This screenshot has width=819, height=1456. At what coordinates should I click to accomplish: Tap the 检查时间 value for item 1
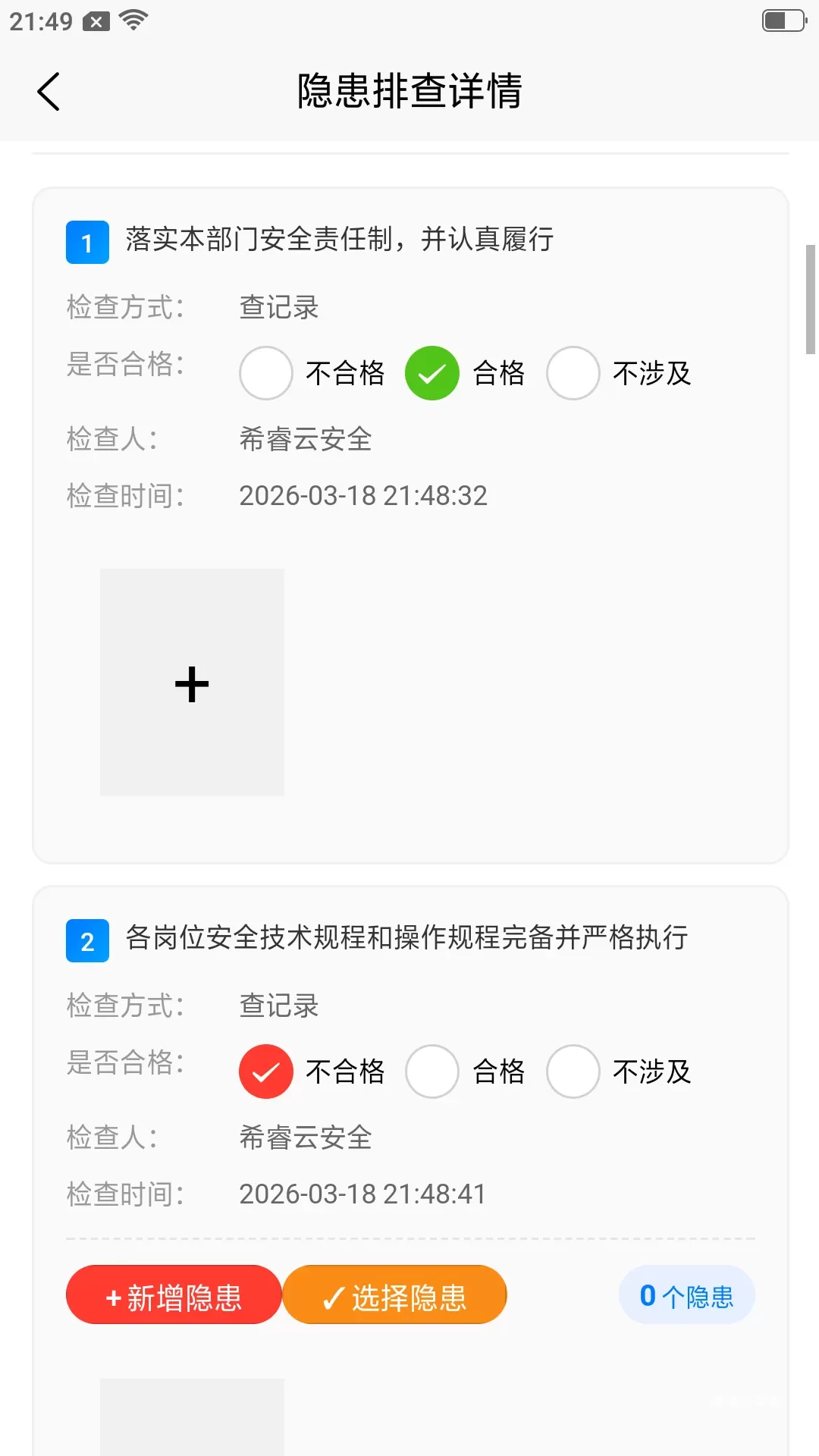362,495
